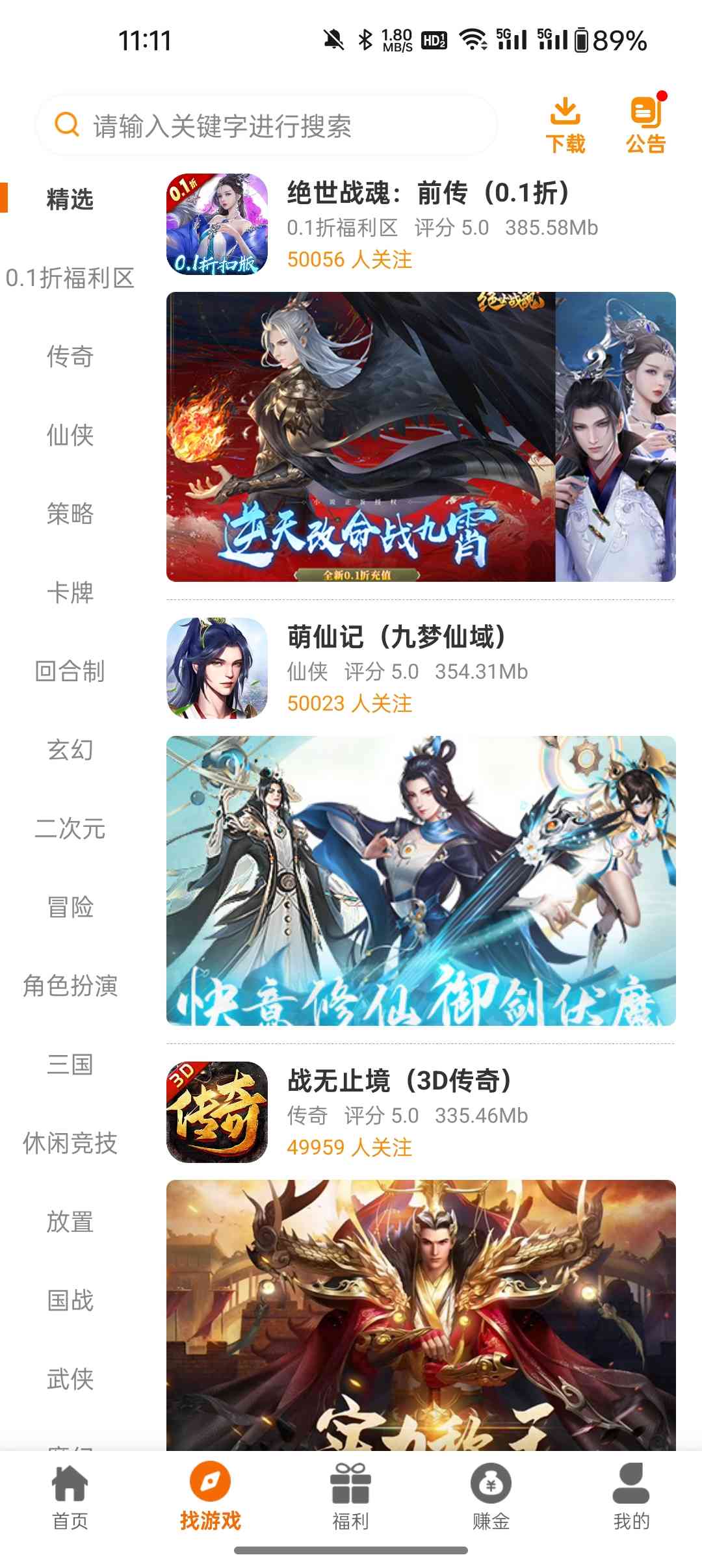Open the 公告 announcements

point(645,125)
